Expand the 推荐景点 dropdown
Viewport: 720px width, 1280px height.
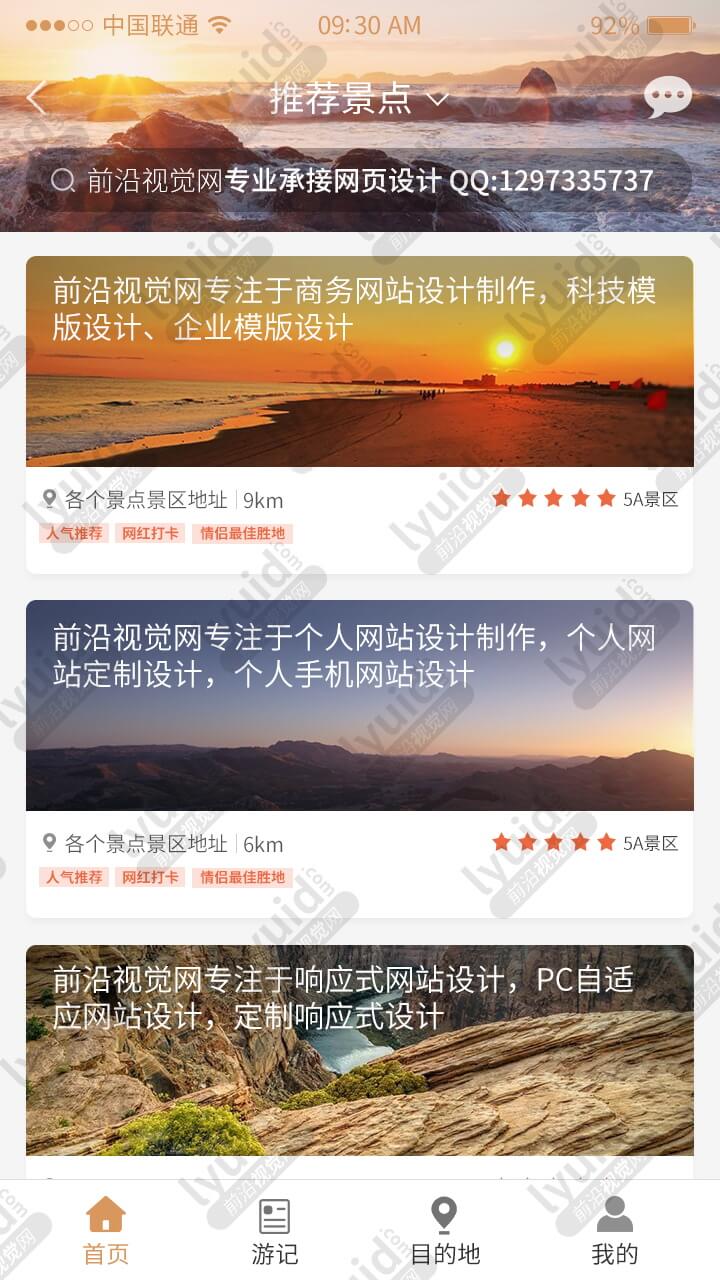click(359, 98)
